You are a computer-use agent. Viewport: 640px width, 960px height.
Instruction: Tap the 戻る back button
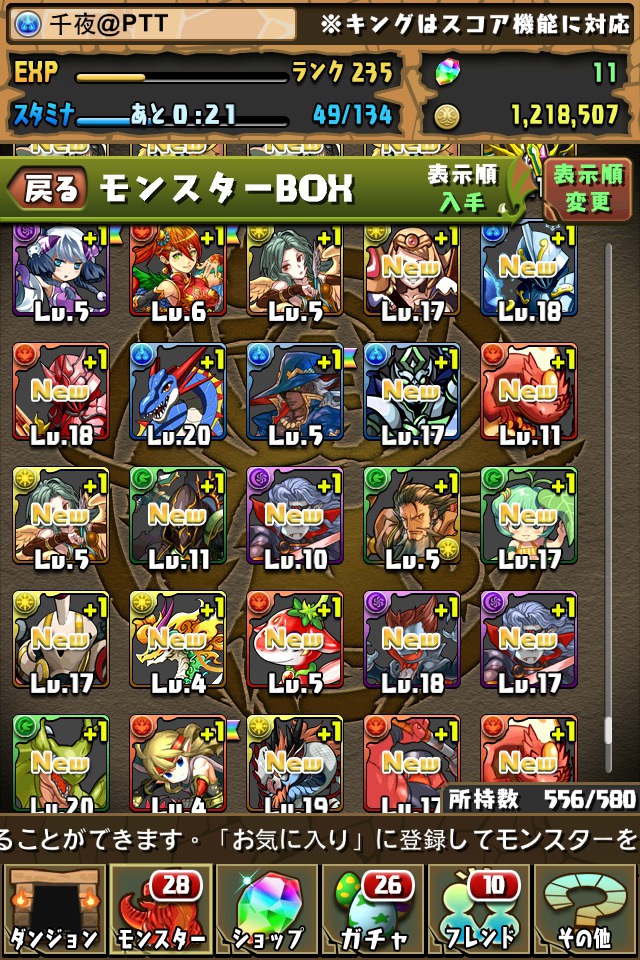[x=48, y=190]
